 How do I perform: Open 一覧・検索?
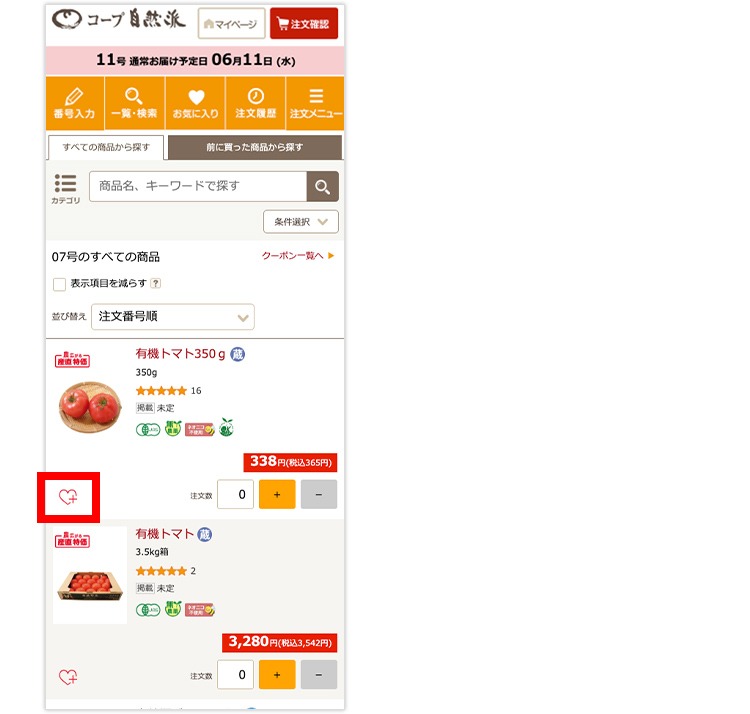tap(134, 103)
